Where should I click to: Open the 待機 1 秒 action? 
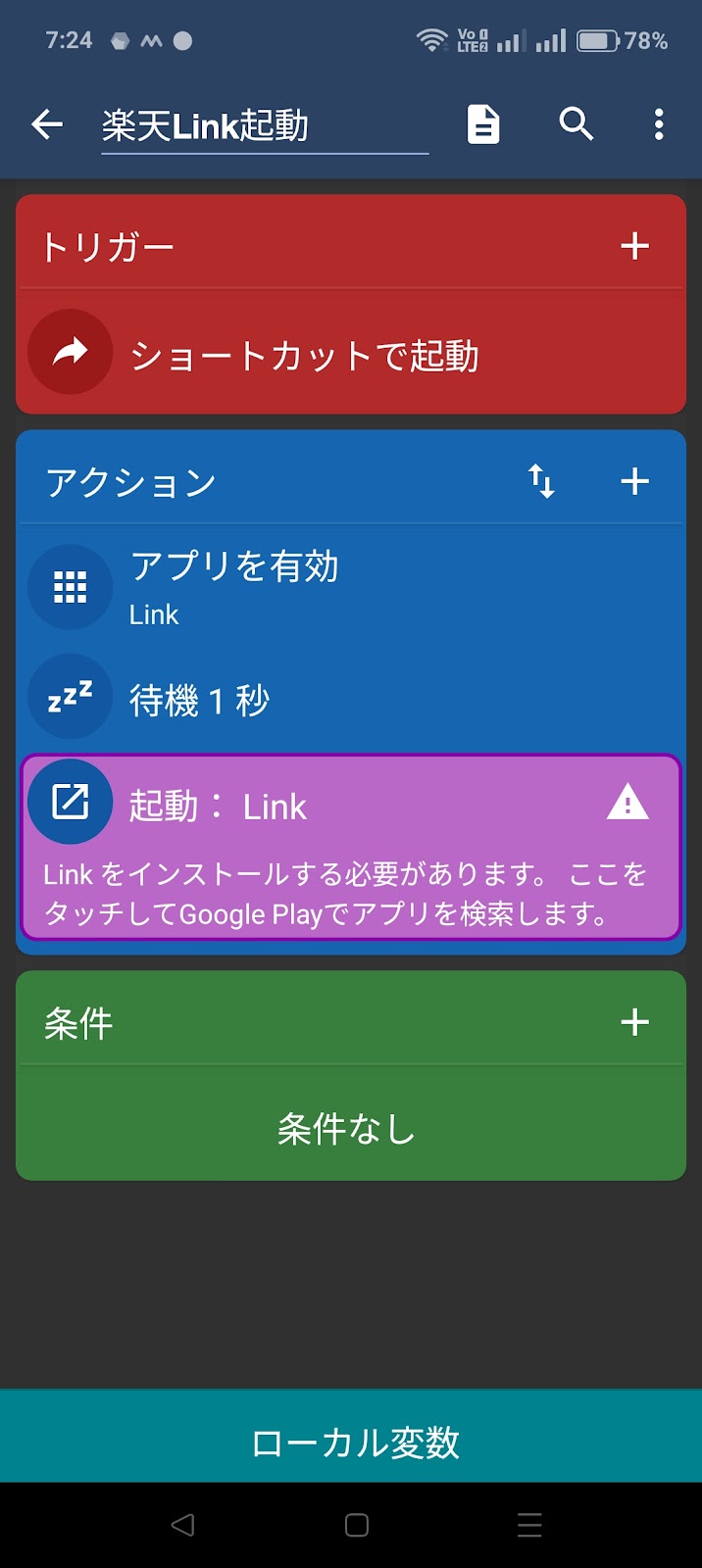tap(351, 699)
